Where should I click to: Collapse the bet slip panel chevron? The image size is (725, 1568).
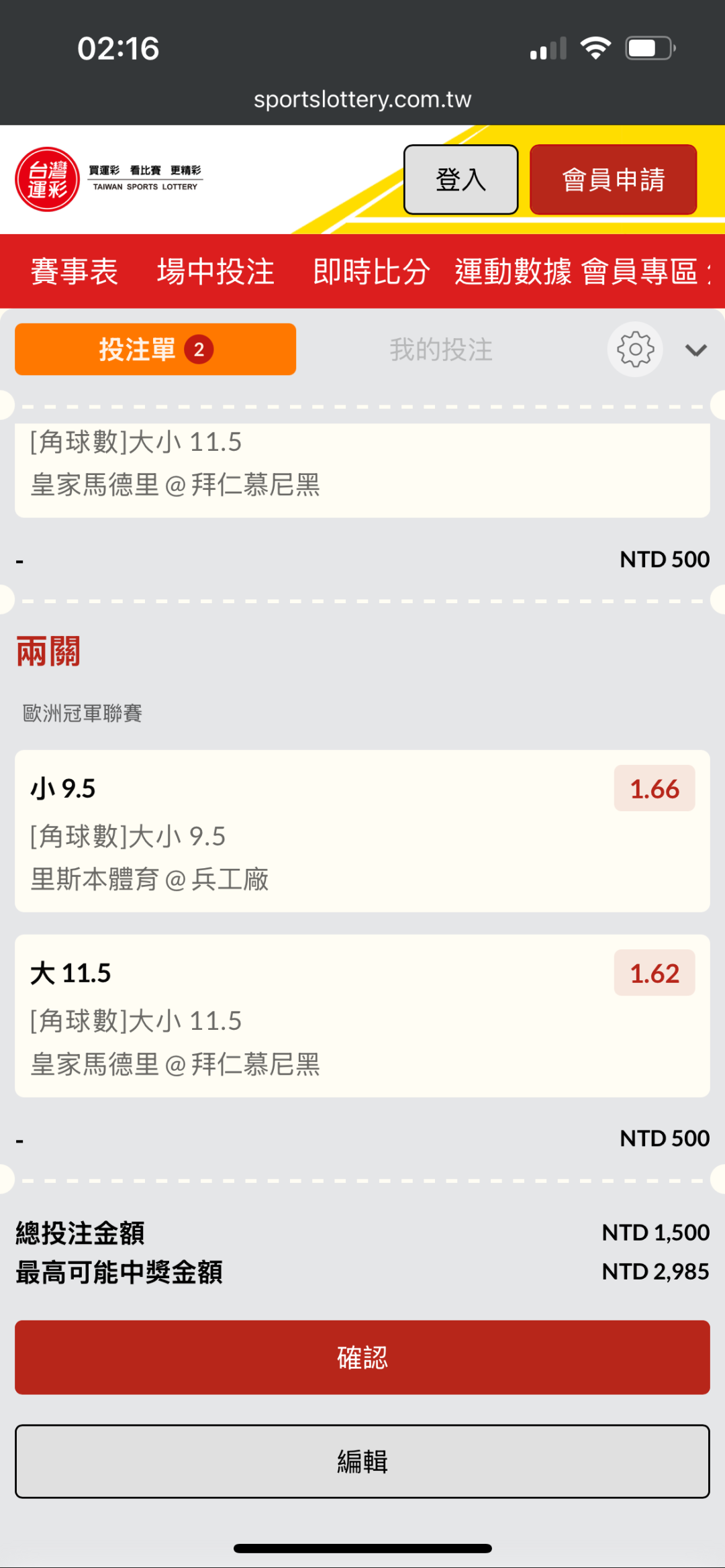(695, 350)
